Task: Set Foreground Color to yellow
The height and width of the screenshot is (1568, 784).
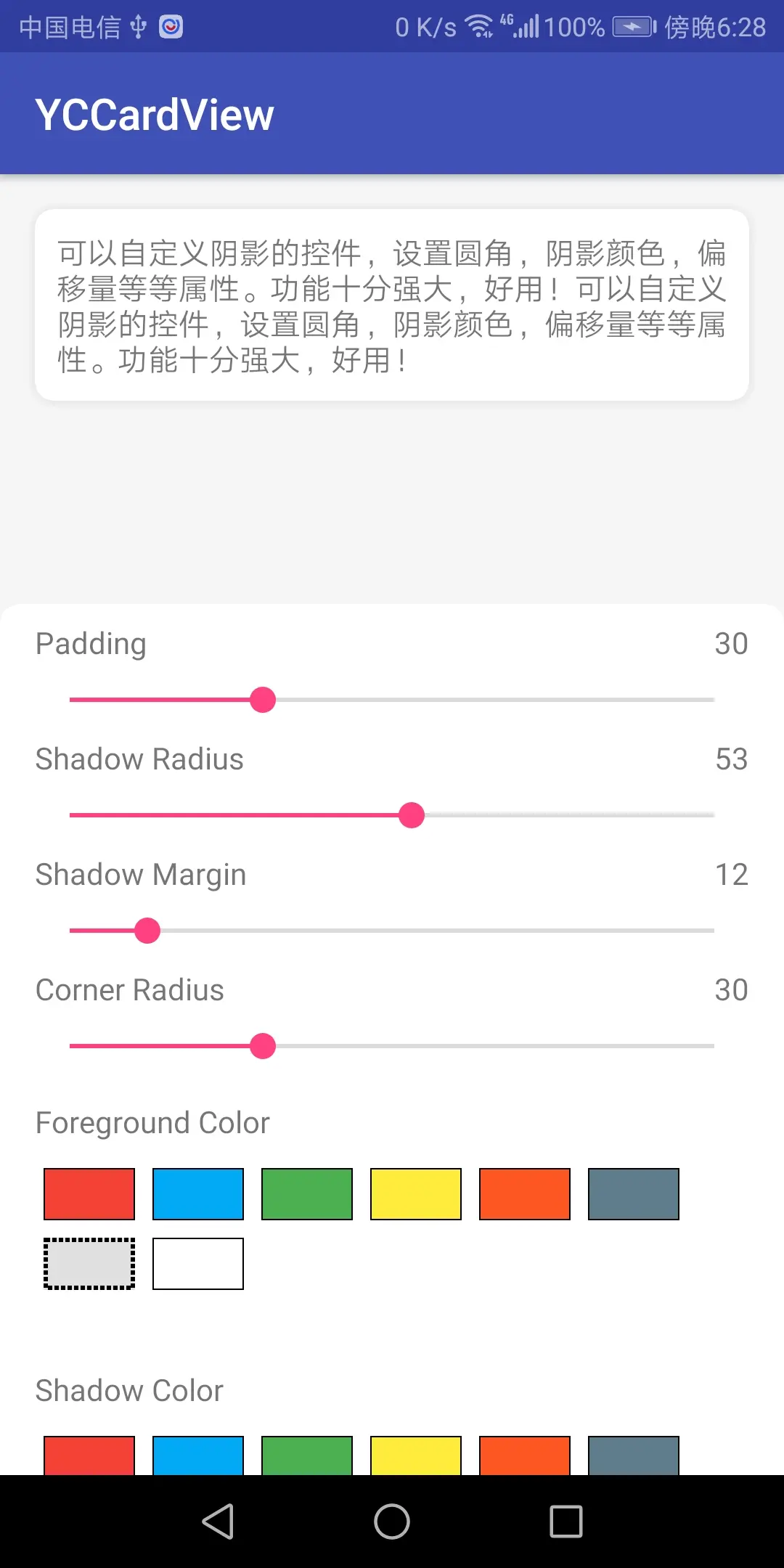Action: point(416,1194)
